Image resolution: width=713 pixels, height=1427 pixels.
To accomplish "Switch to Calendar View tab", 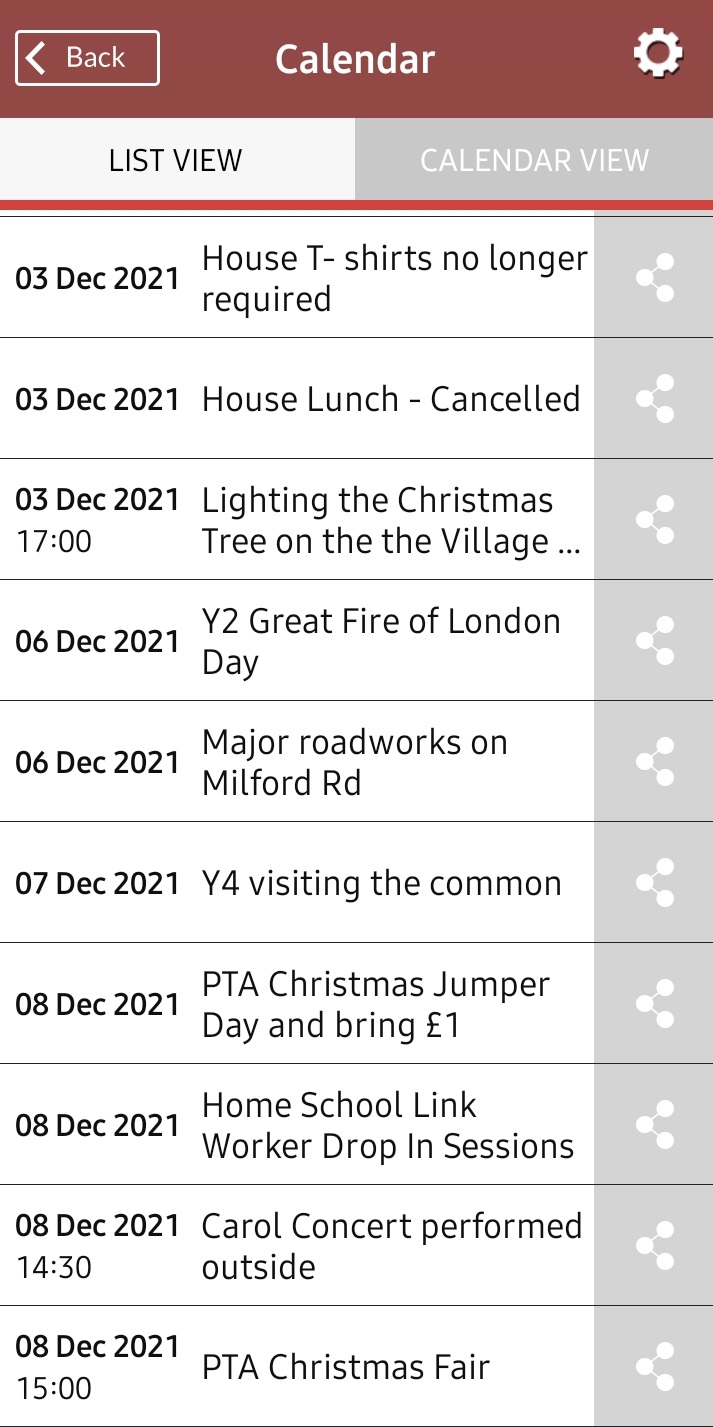I will pyautogui.click(x=534, y=160).
